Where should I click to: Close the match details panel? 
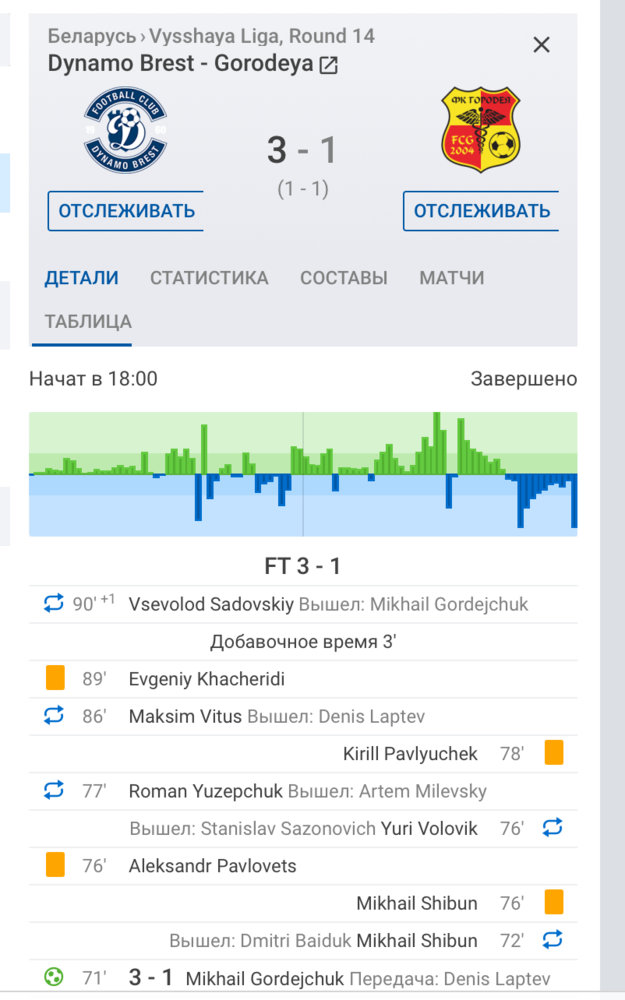541,45
